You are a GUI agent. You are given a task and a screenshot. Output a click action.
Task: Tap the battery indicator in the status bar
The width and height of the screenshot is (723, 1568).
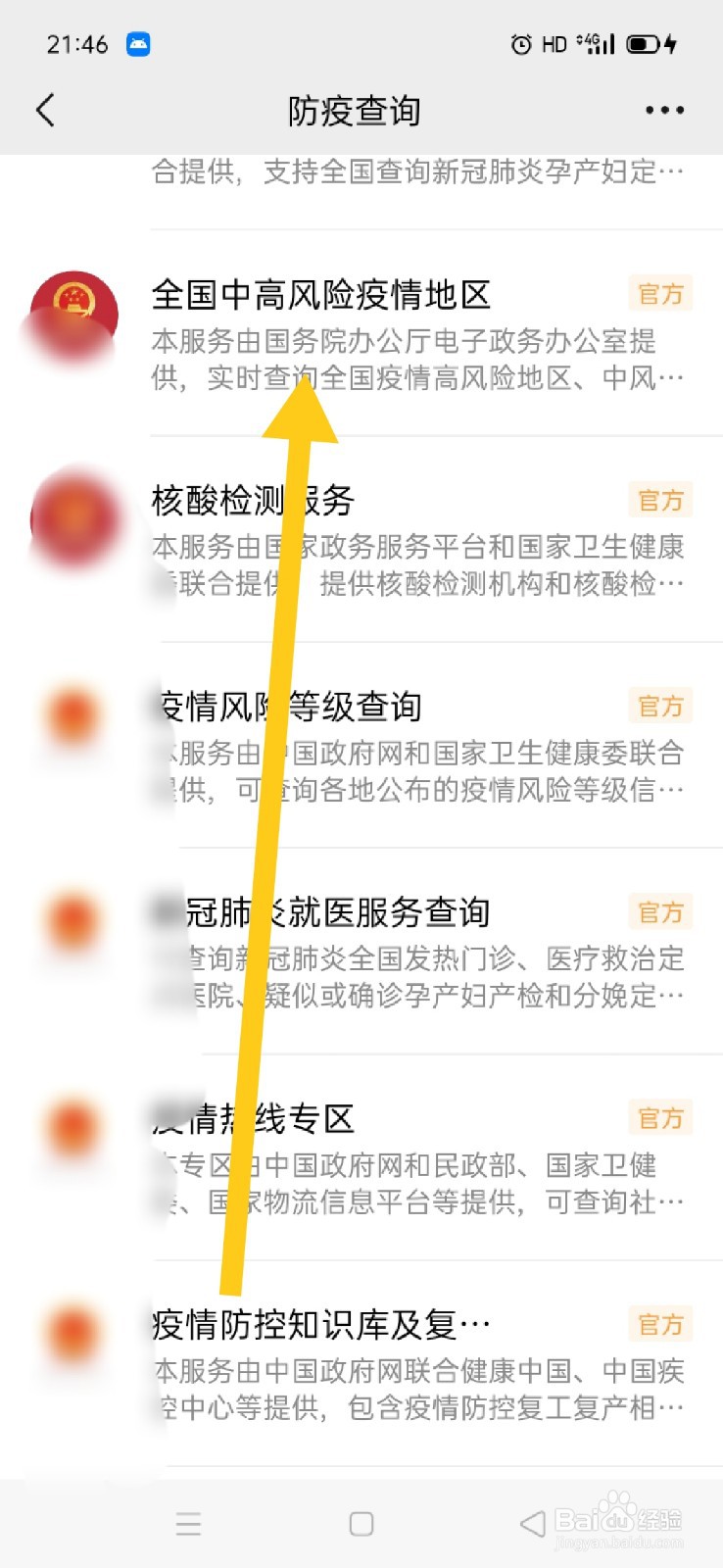tap(643, 43)
